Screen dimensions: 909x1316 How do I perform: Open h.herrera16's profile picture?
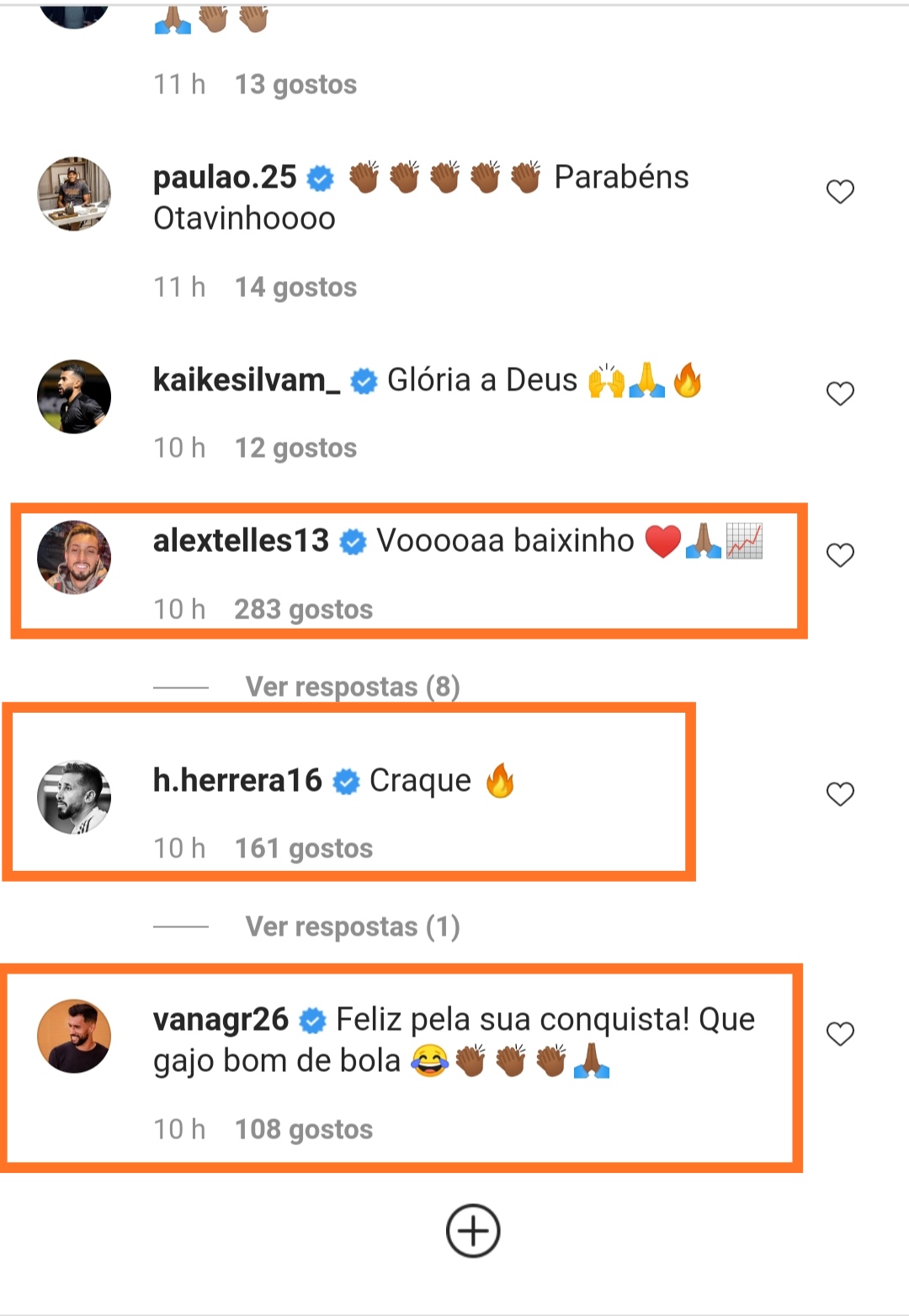click(x=74, y=797)
